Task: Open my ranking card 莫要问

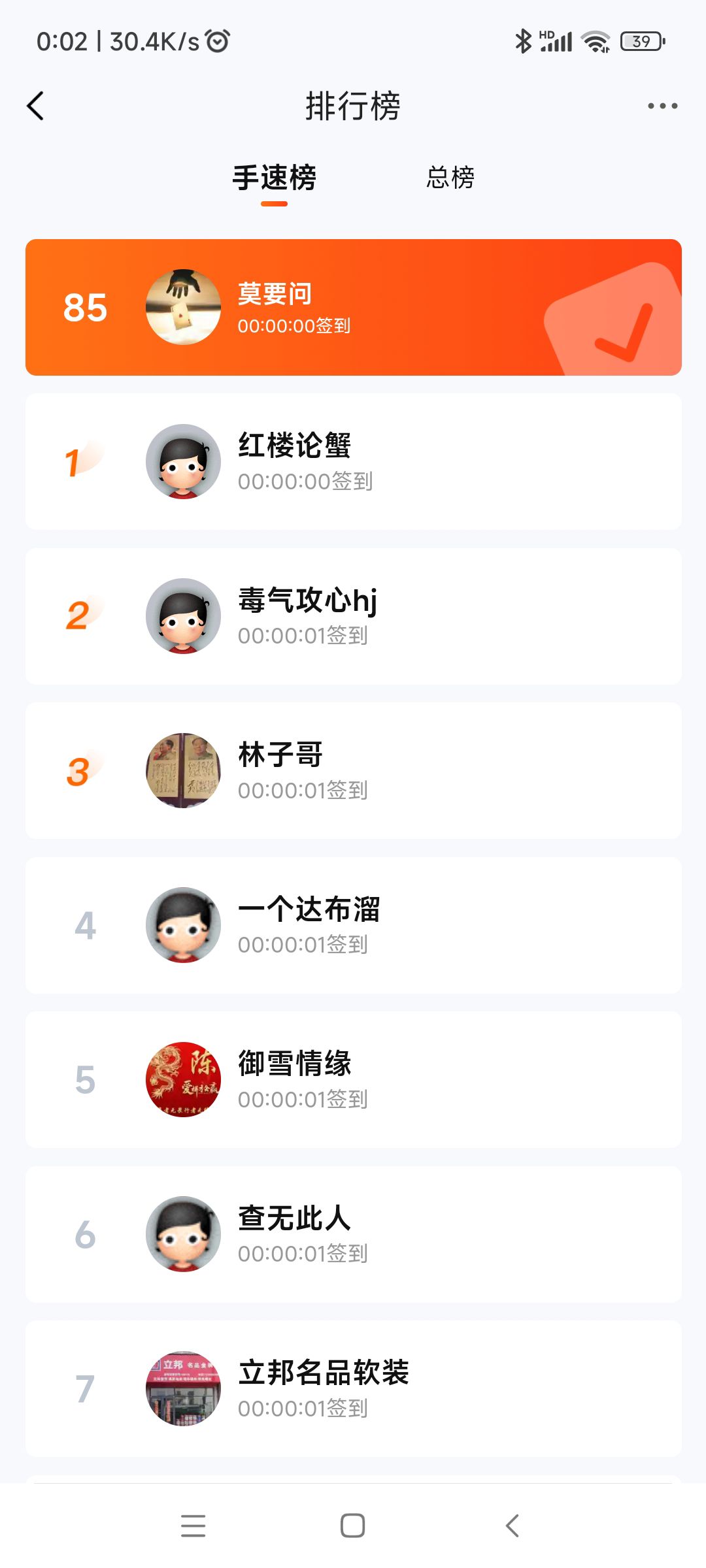Action: point(353,307)
